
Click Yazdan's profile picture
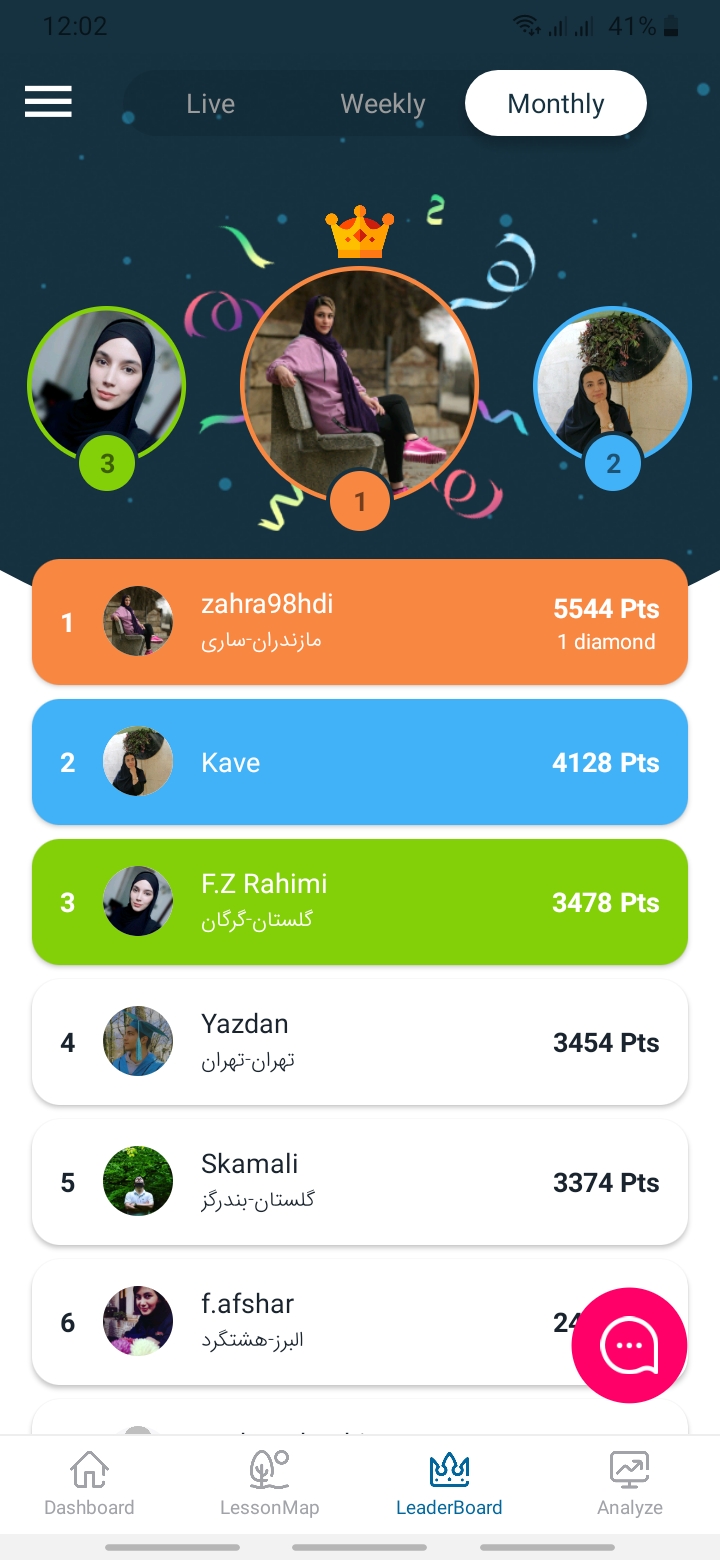(x=137, y=1041)
